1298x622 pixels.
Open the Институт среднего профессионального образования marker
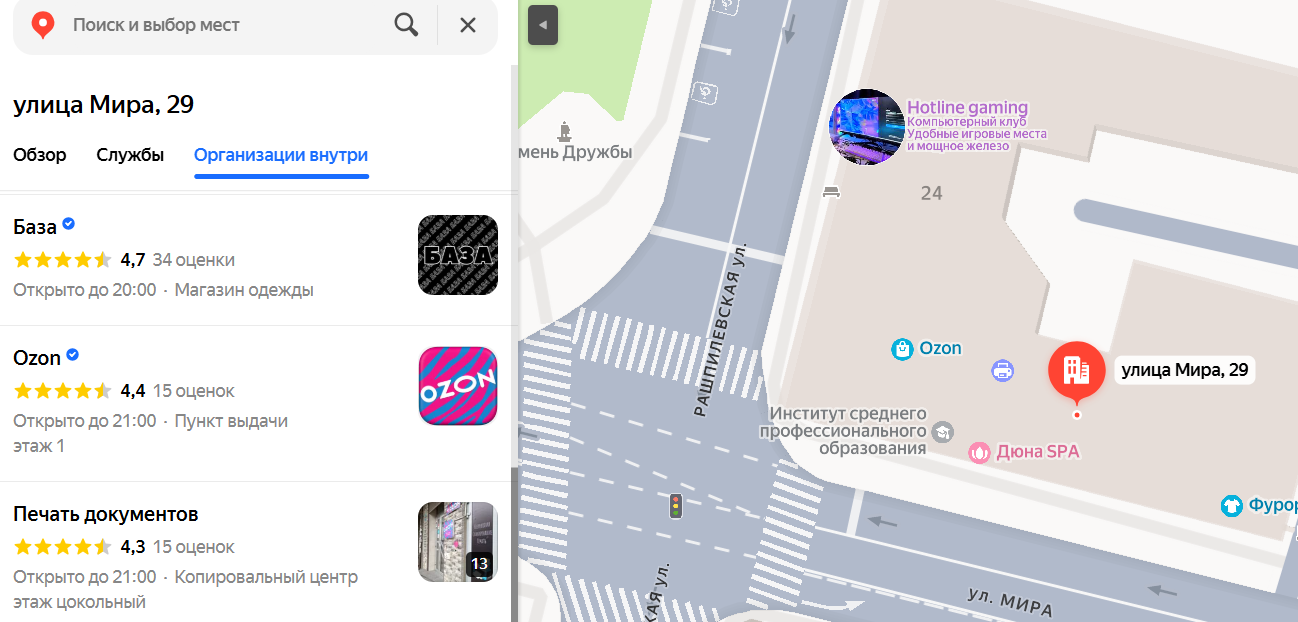[942, 433]
